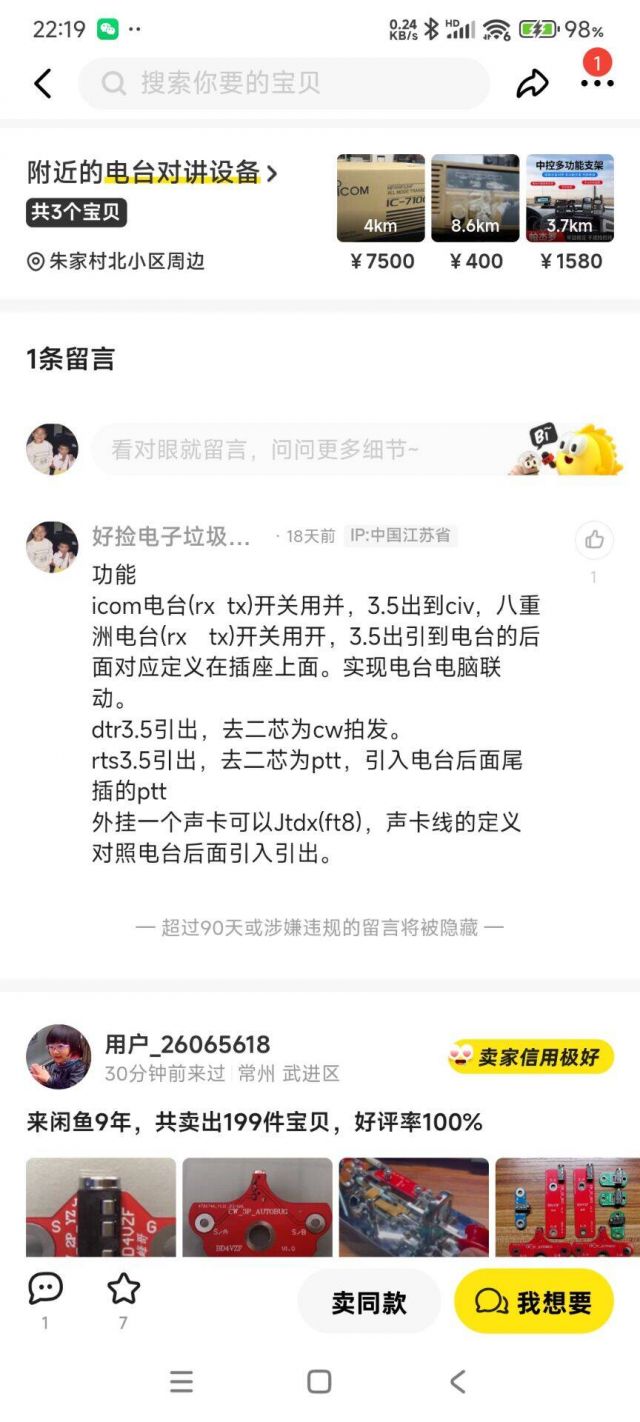View the 卖家信用极好 credit badge
Image resolution: width=640 pixels, height=1422 pixels.
(530, 1057)
